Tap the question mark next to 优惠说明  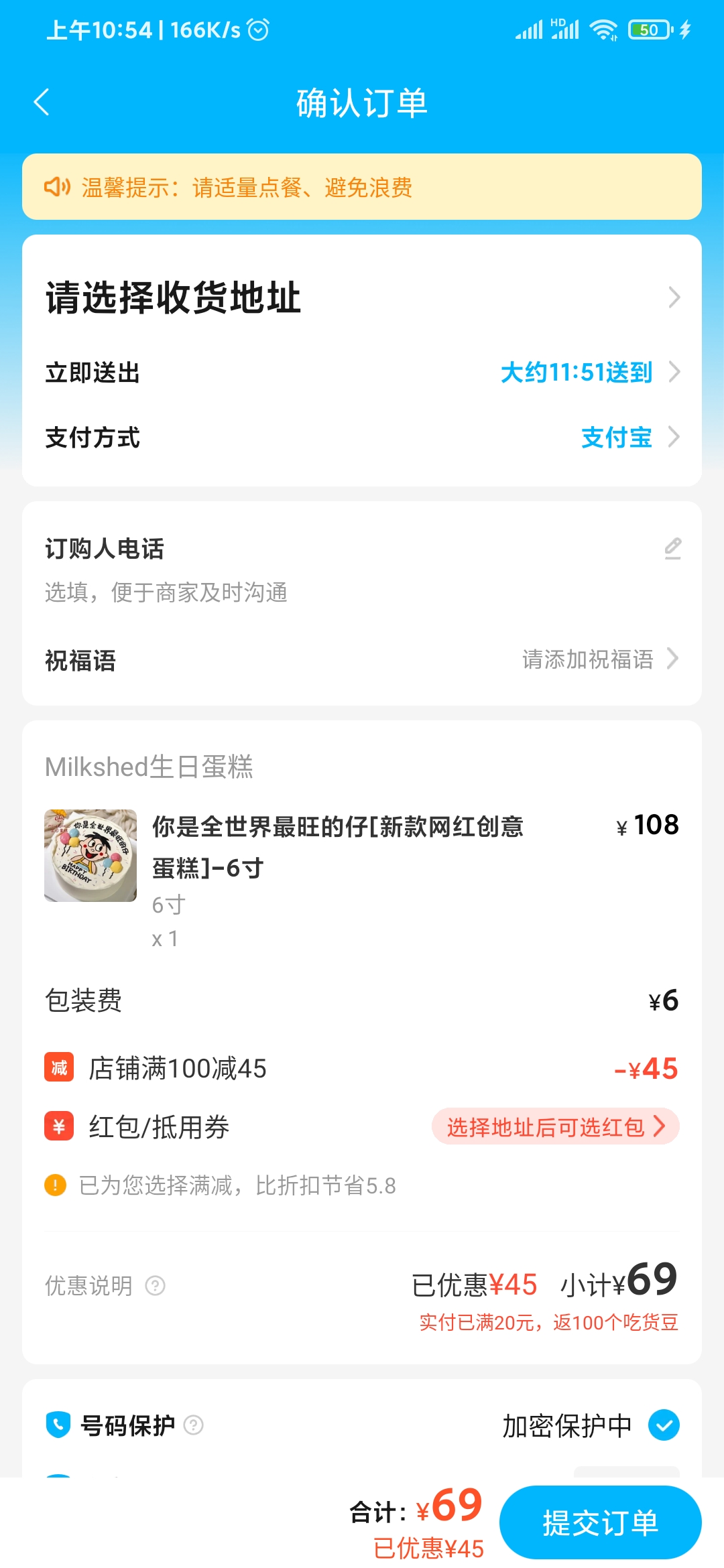point(156,1287)
